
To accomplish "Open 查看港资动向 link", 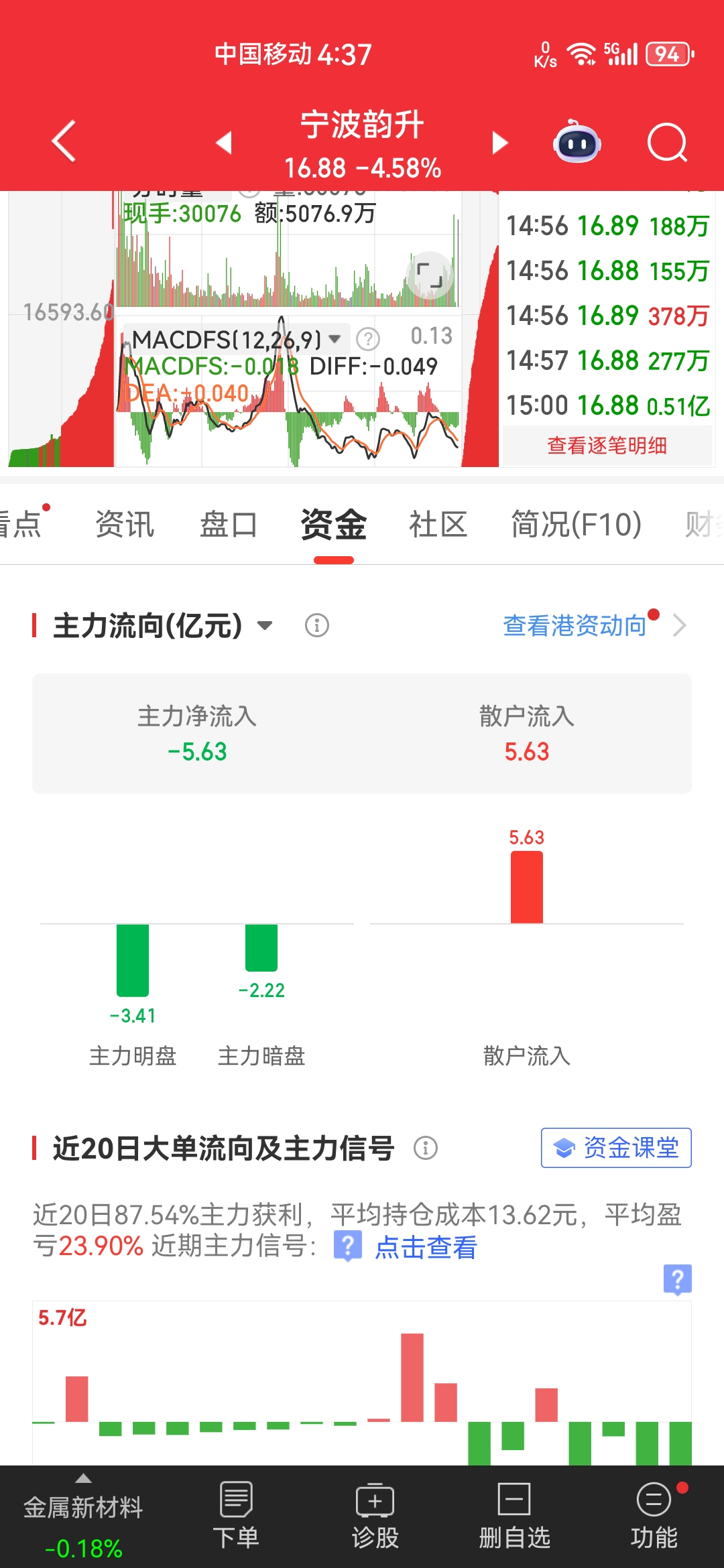I will tap(575, 626).
